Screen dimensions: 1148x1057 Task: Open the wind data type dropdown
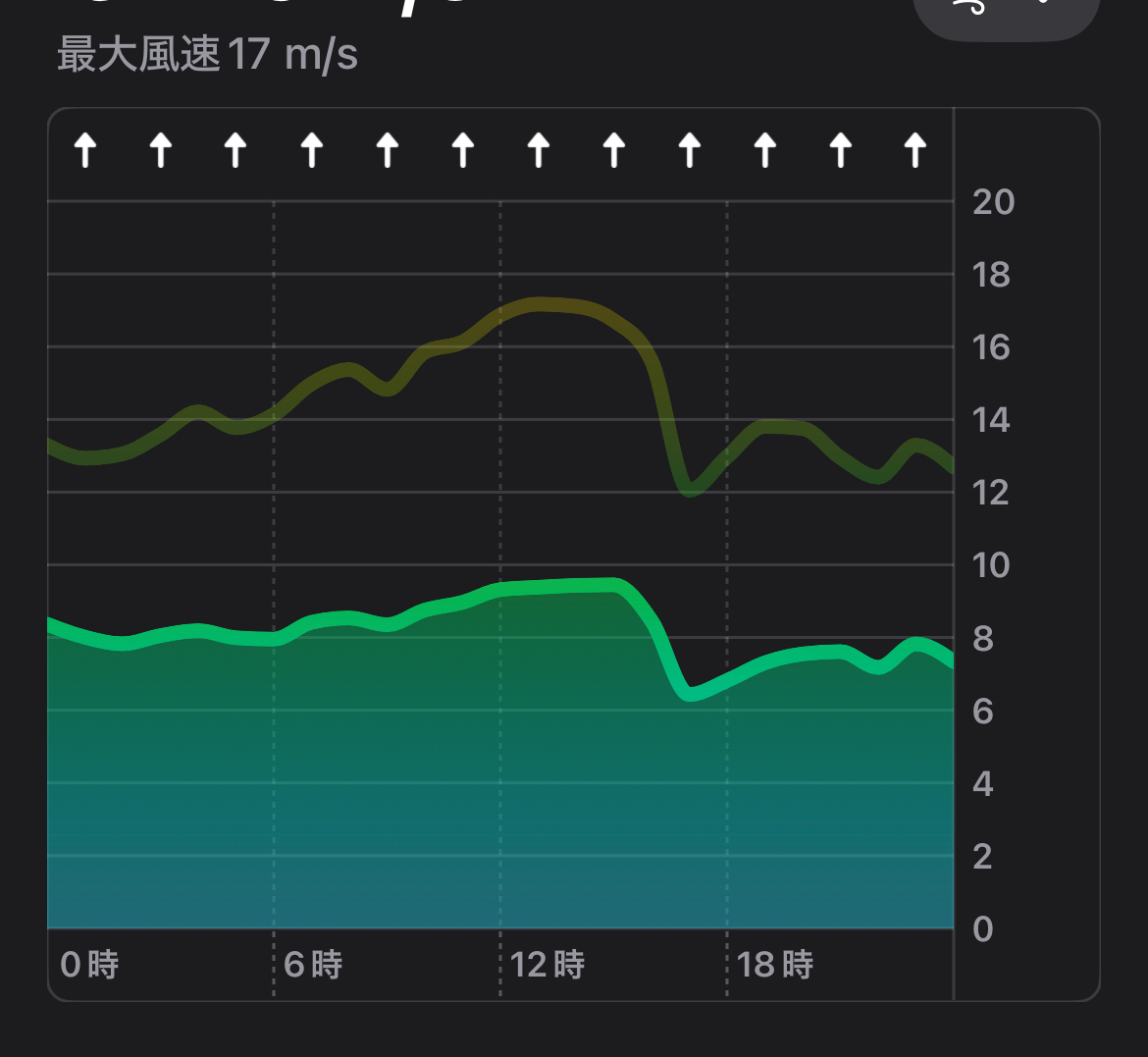tap(1006, 14)
